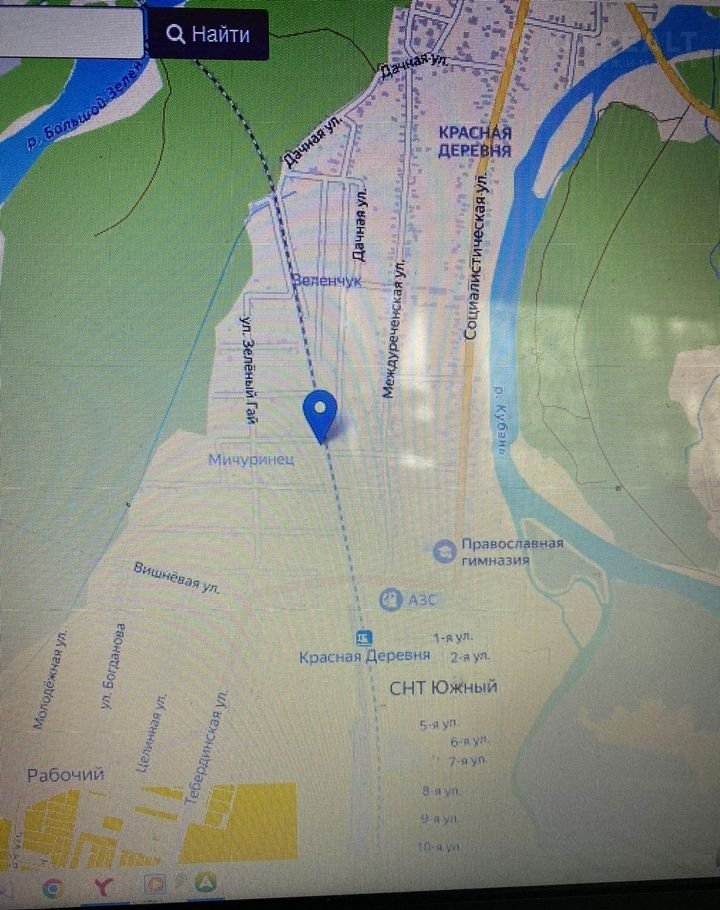Open Chrome from the taskbar
This screenshot has width=720, height=910.
pos(52,886)
